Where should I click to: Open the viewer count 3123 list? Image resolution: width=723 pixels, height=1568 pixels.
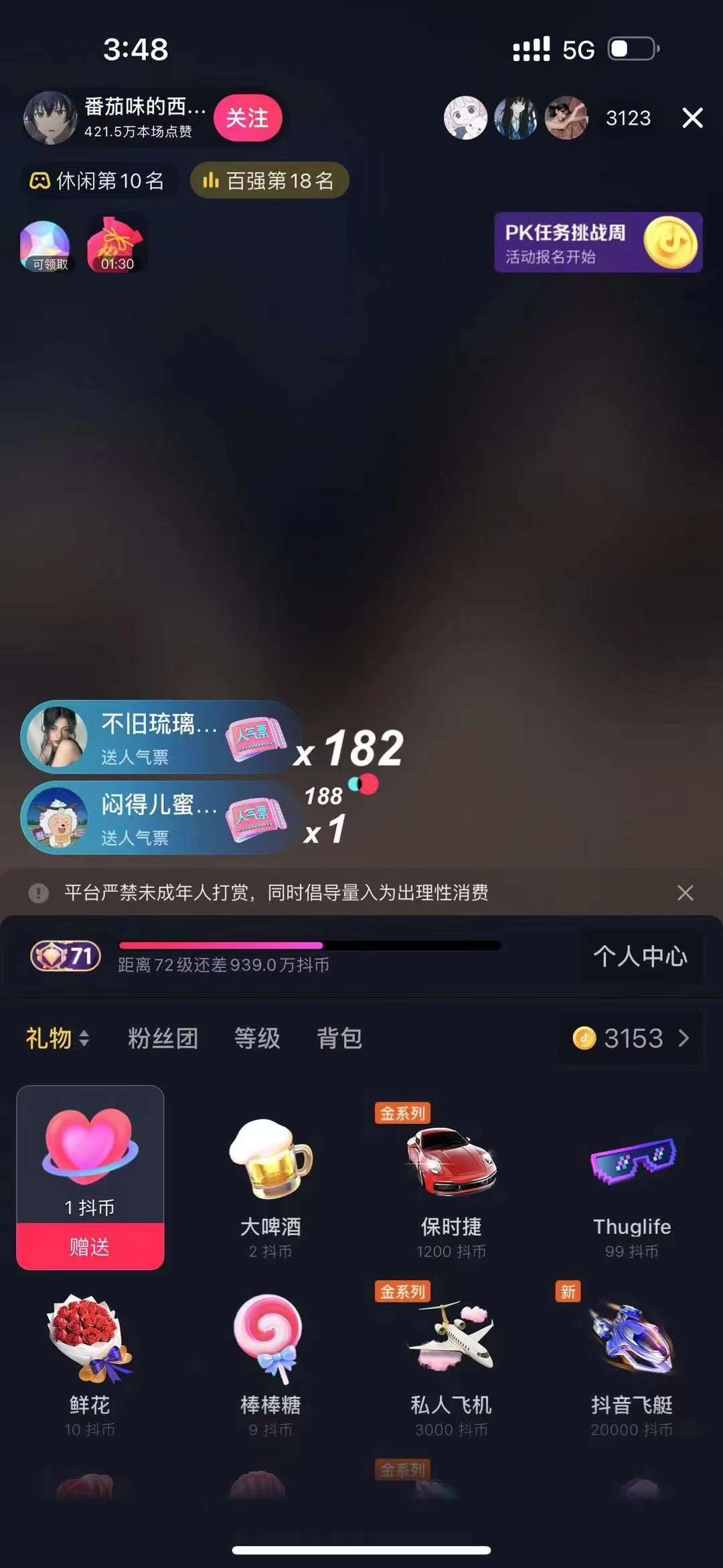pyautogui.click(x=627, y=118)
